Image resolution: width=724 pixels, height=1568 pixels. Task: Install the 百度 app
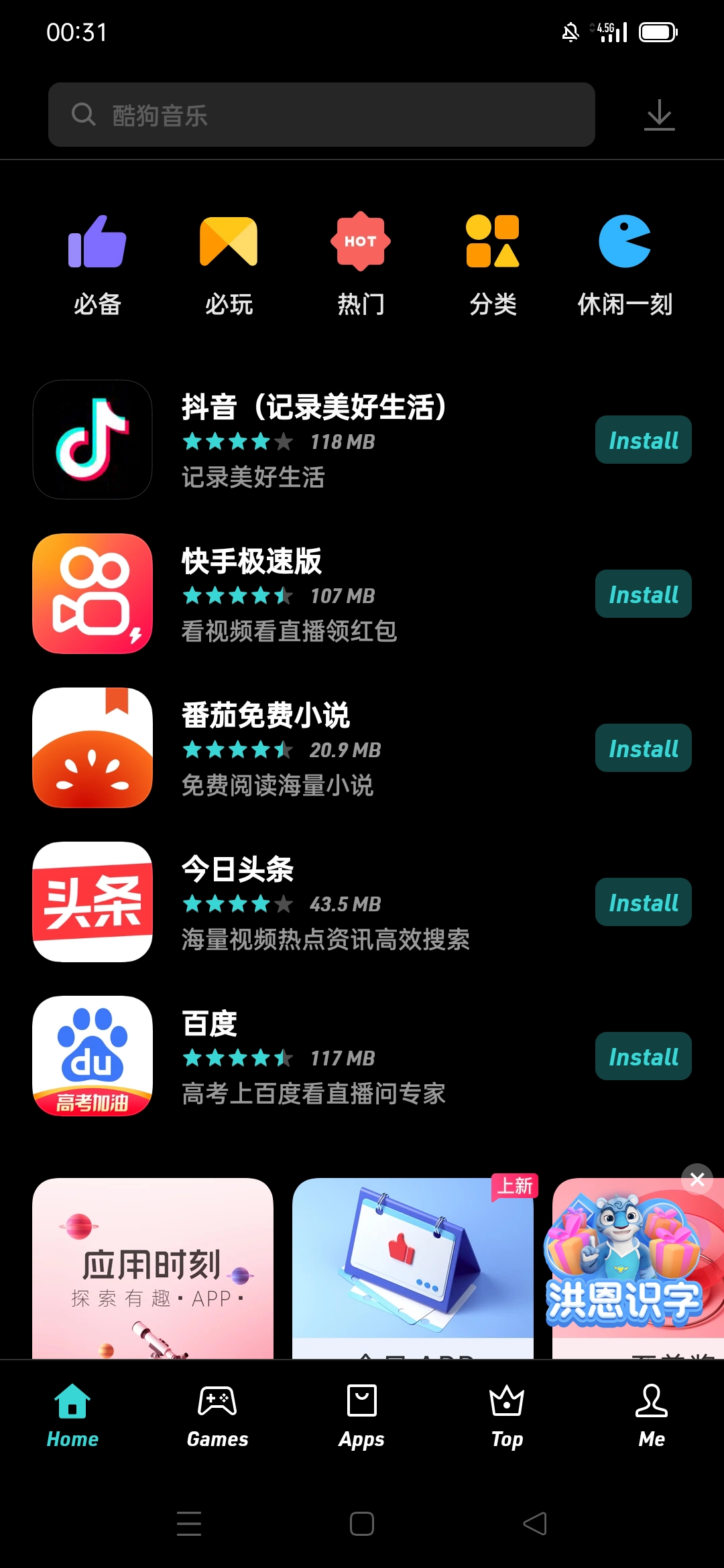point(644,1056)
